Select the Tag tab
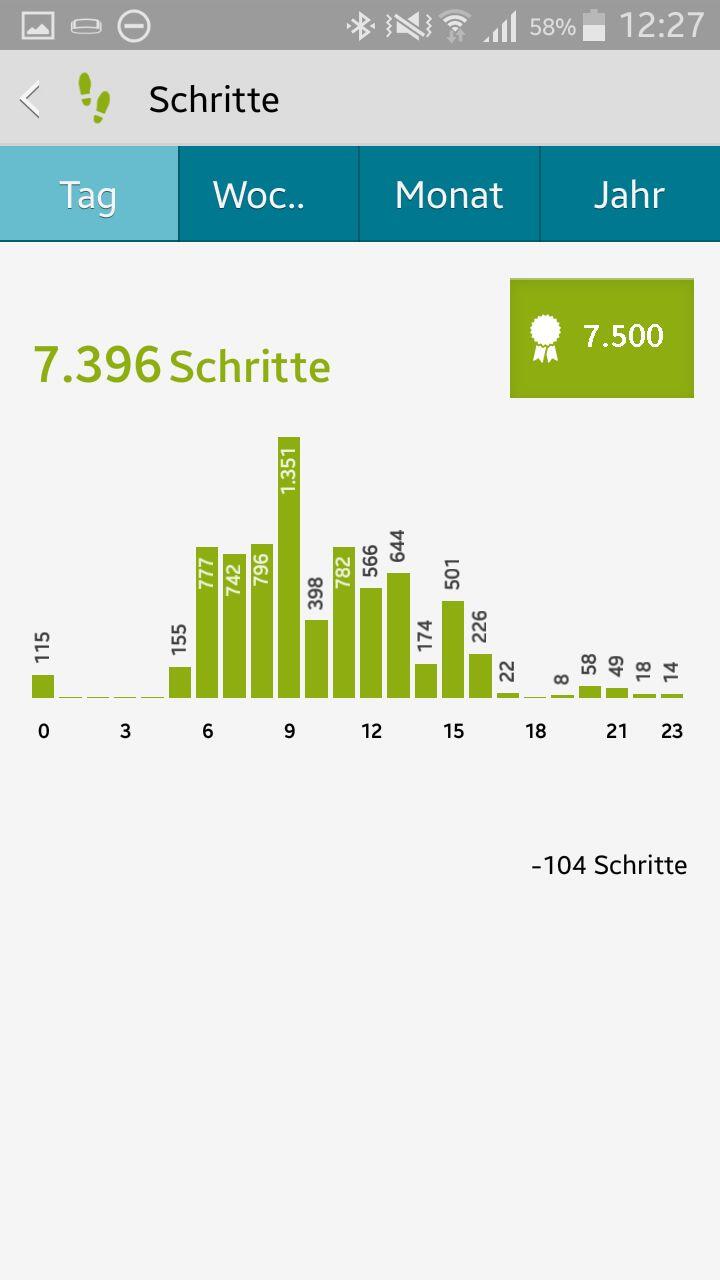 coord(89,194)
